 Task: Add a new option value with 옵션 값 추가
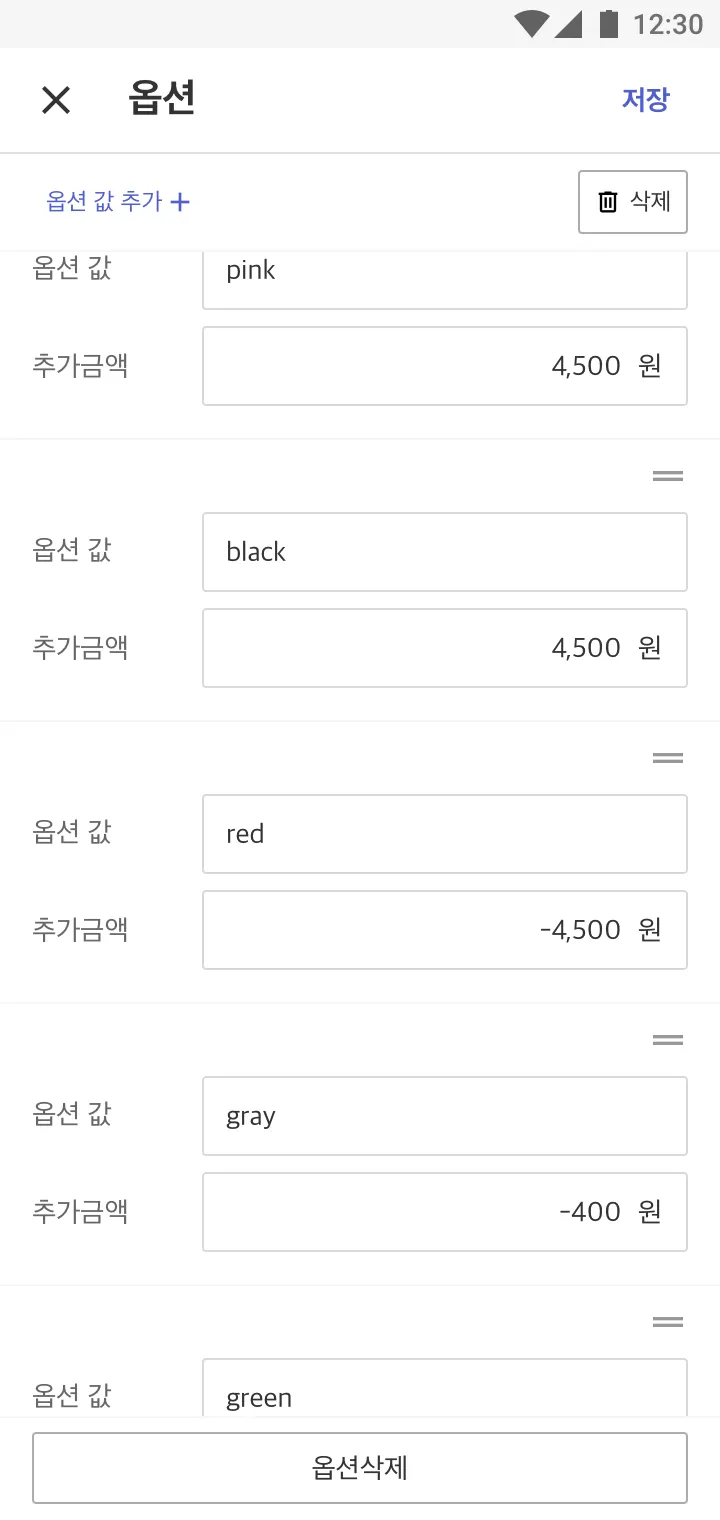[118, 202]
